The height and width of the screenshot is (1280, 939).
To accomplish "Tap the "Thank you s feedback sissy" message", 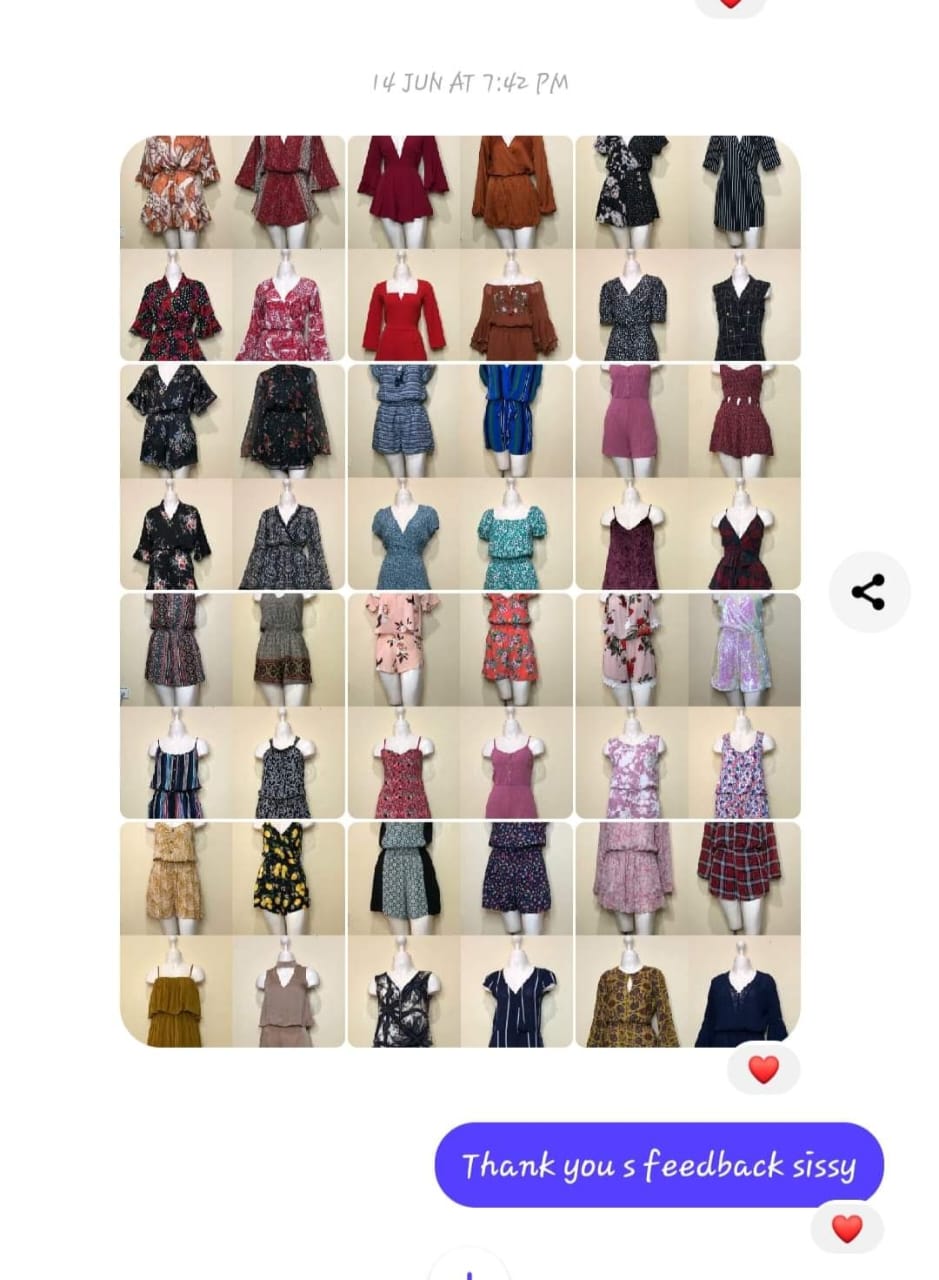I will [659, 1165].
